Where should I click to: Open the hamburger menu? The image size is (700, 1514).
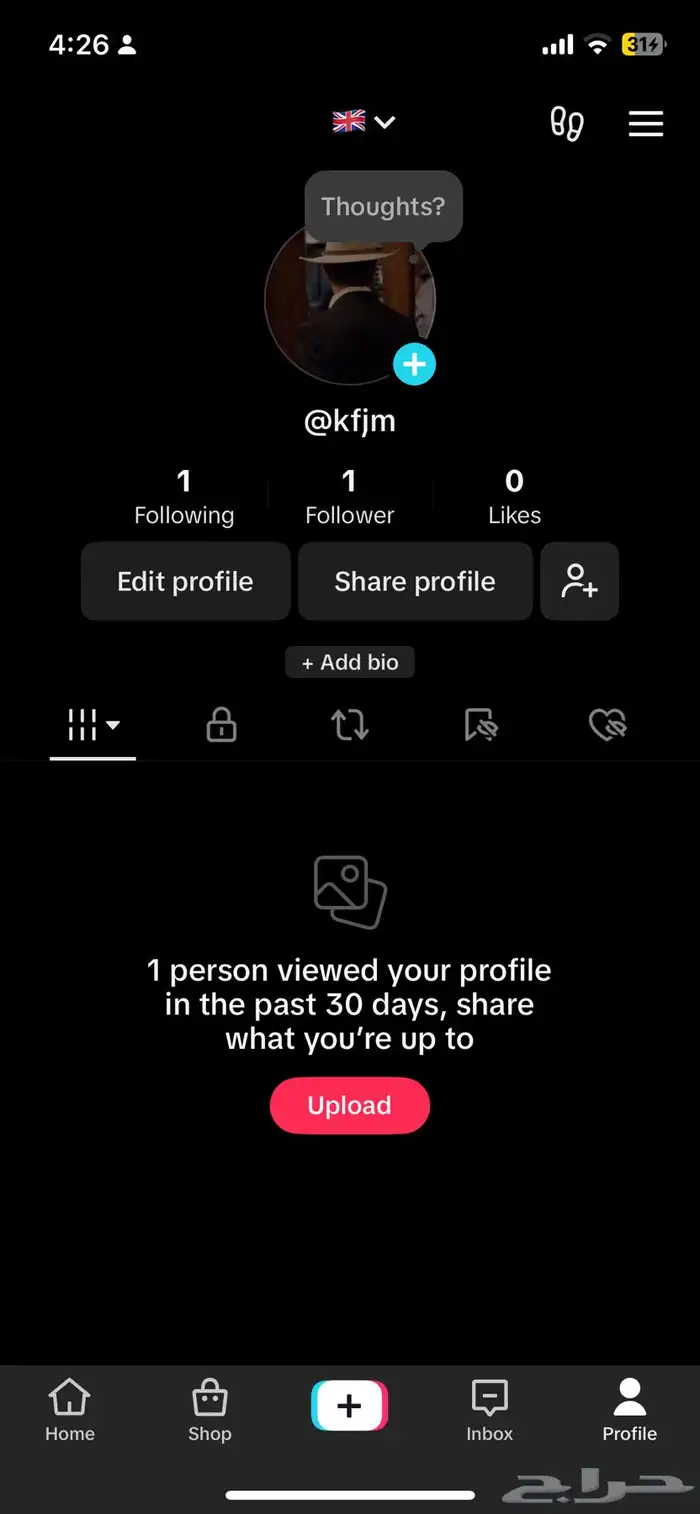tap(645, 123)
